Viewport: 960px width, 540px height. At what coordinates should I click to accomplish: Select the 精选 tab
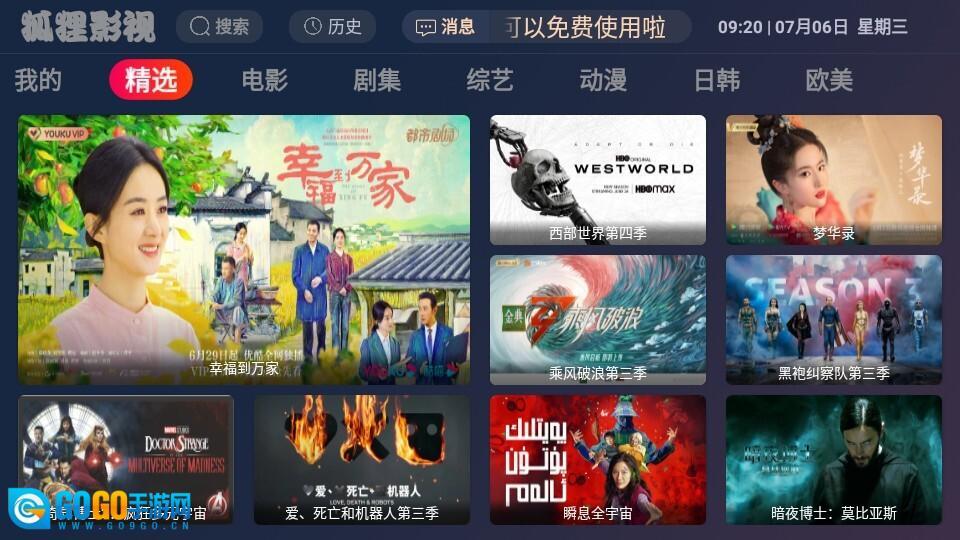[x=151, y=80]
